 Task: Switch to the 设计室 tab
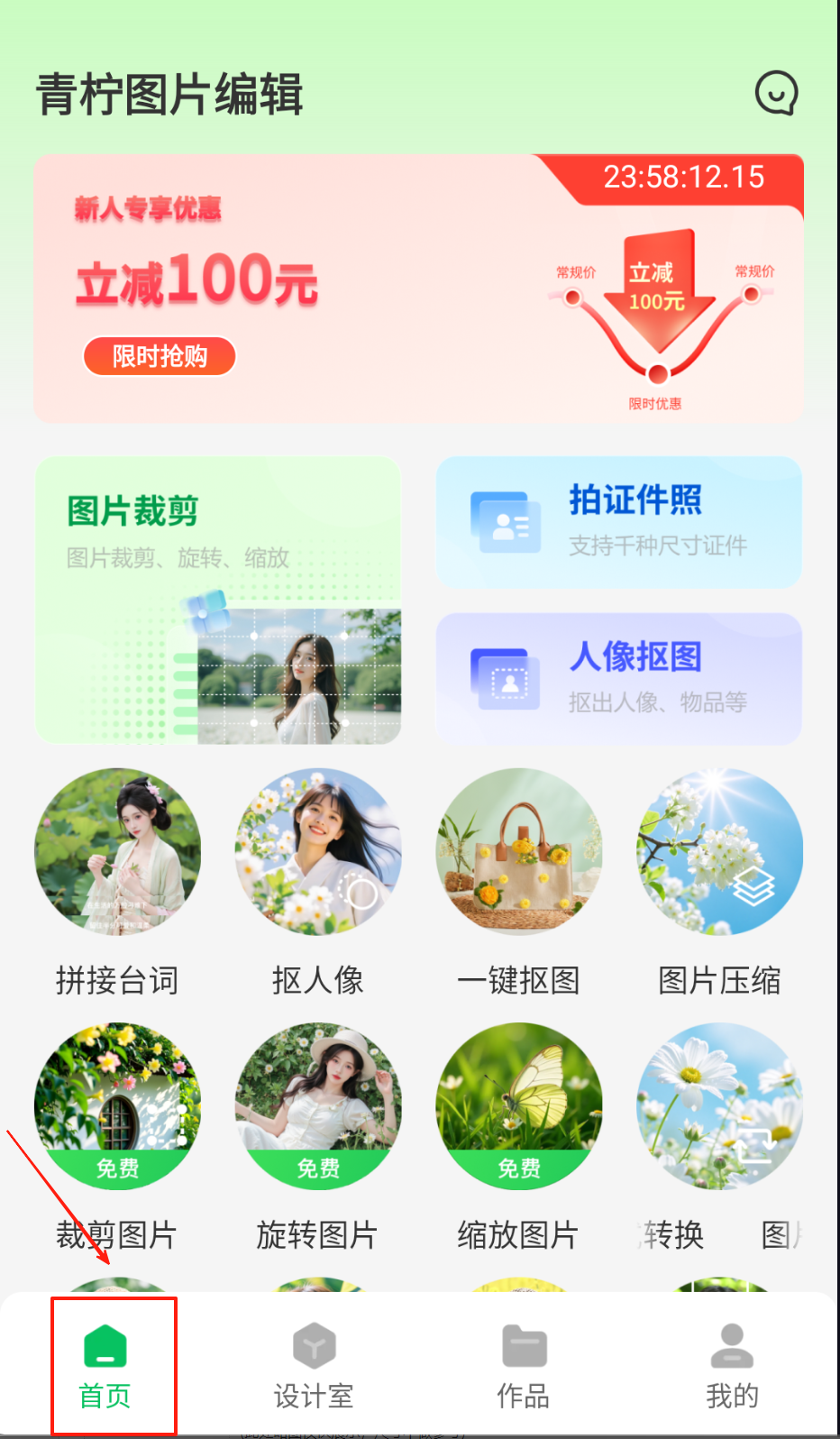click(314, 1365)
